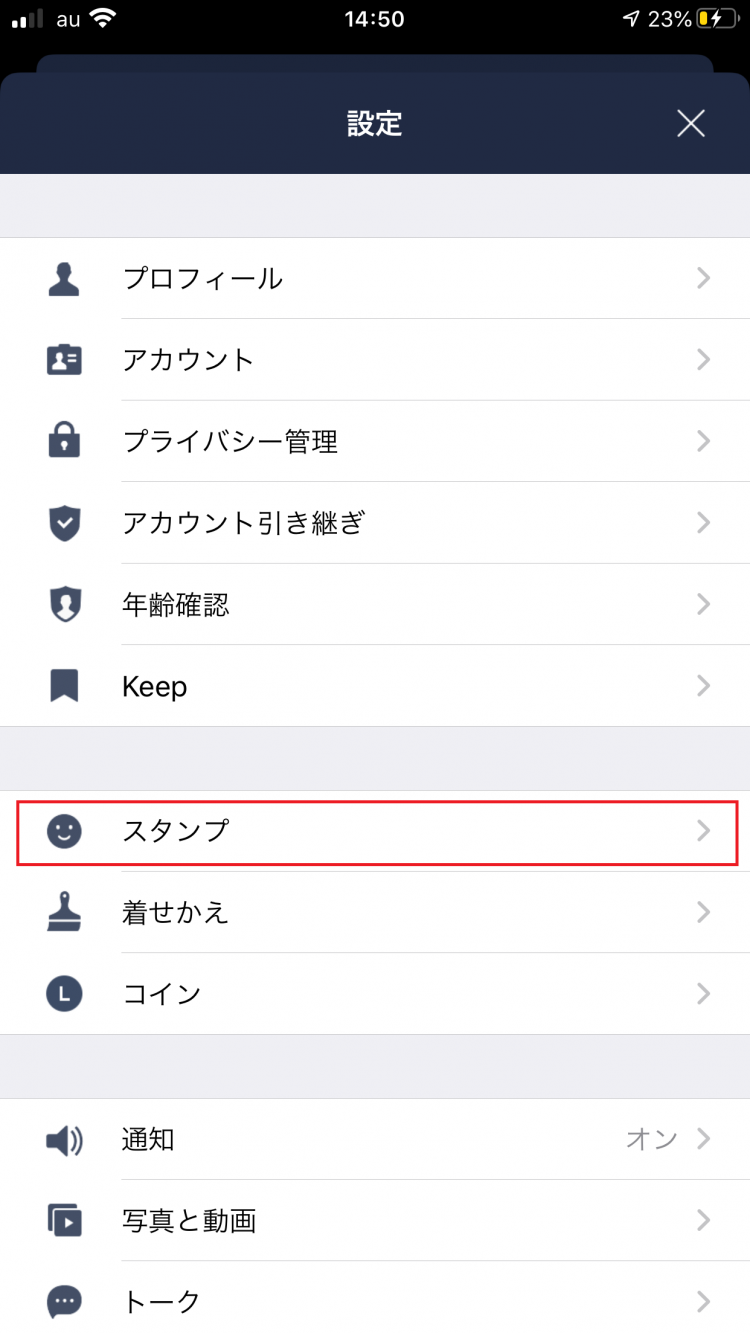Open the 通知 row via its chevron
This screenshot has height=1333, width=750.
[x=703, y=1140]
